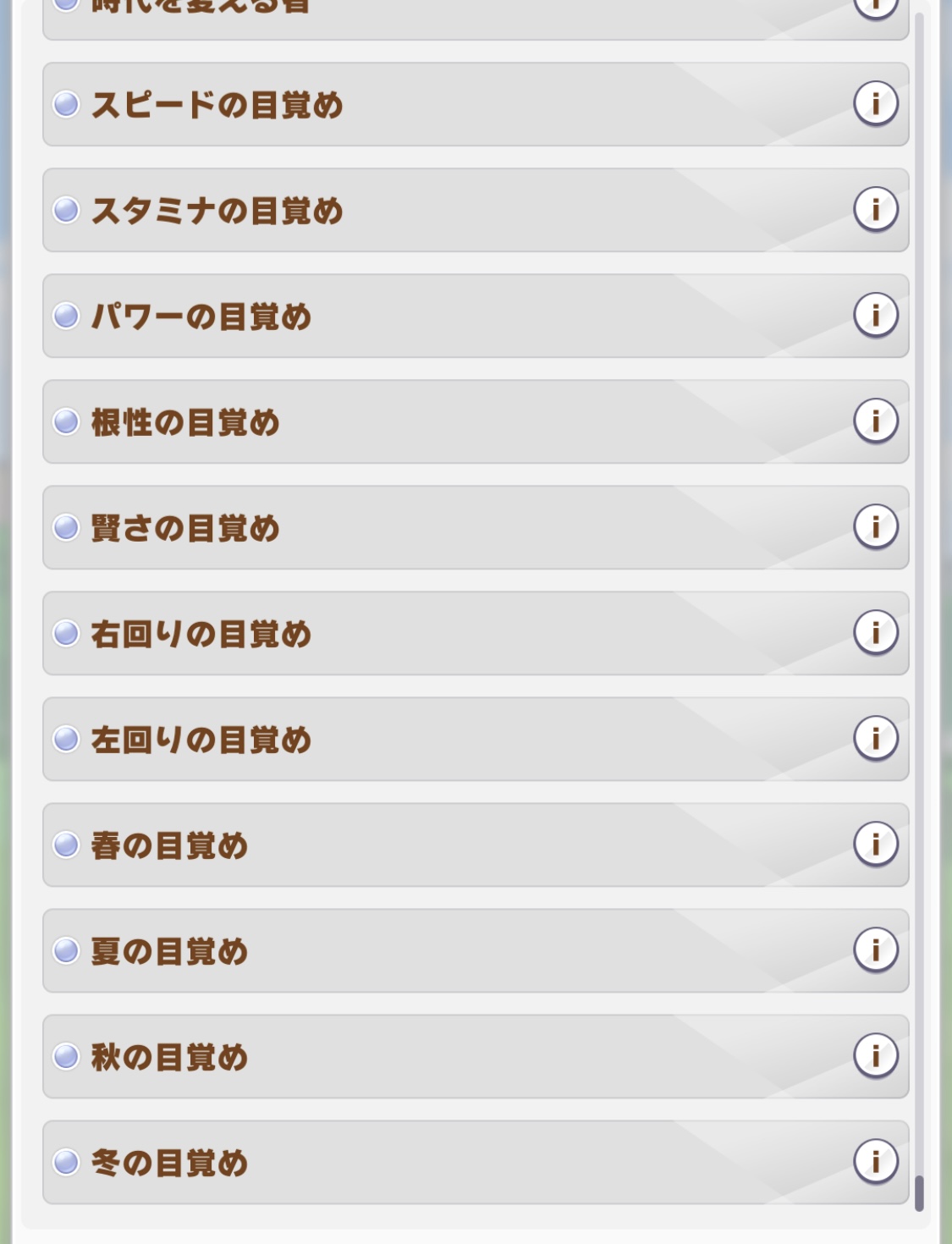Viewport: 952px width, 1244px height.
Task: Open info icon for 秋の目覚め
Action: pos(875,1056)
